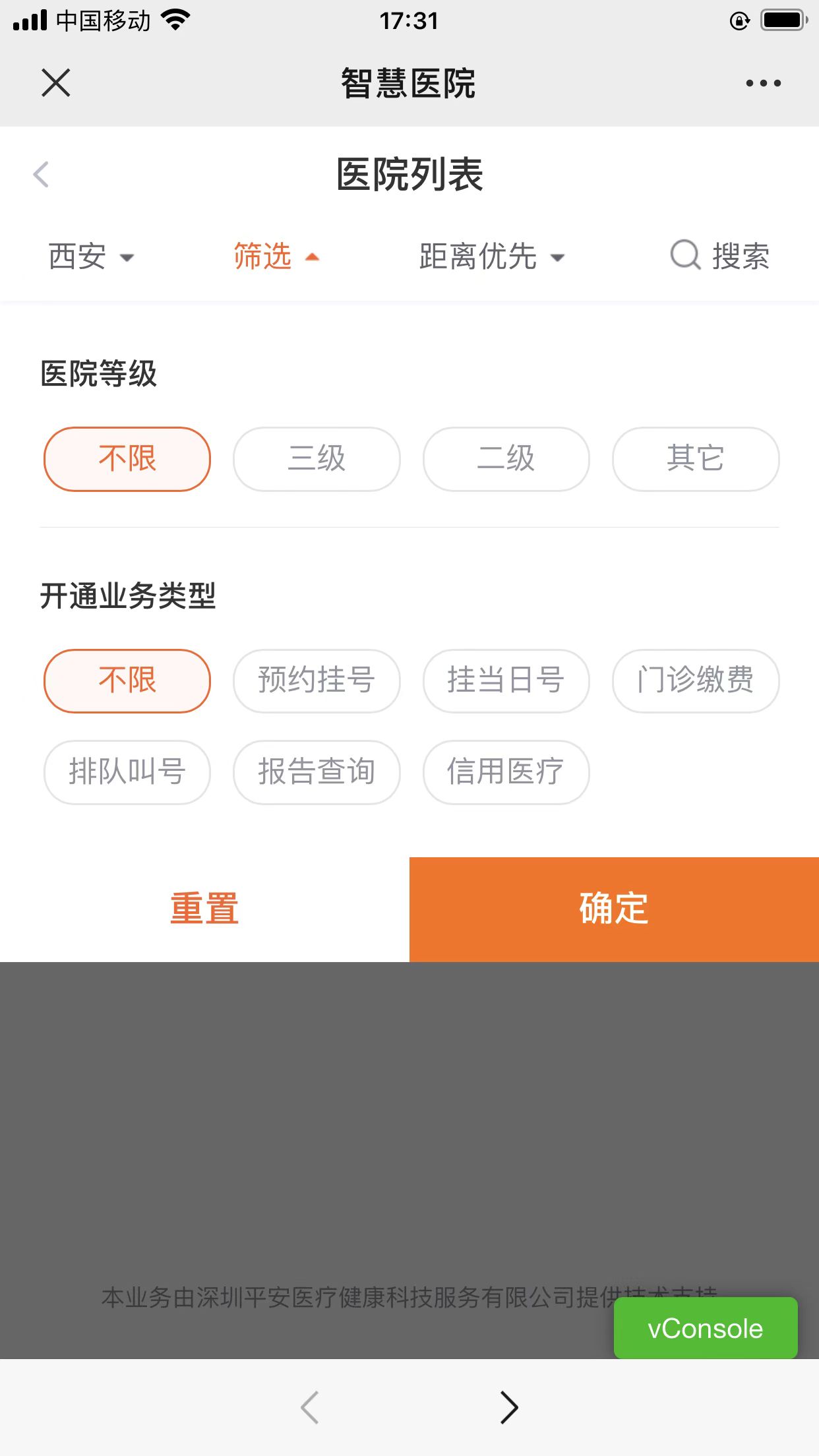The width and height of the screenshot is (819, 1456).
Task: Open the three-dot overflow menu
Action: 763,83
